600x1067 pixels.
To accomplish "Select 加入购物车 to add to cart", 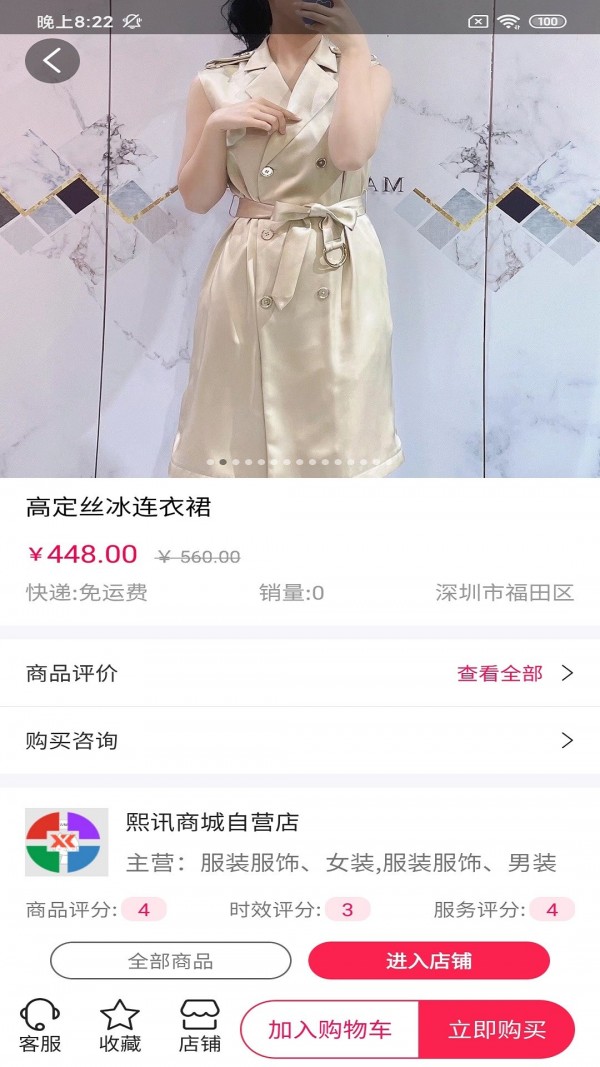I will click(x=330, y=1029).
